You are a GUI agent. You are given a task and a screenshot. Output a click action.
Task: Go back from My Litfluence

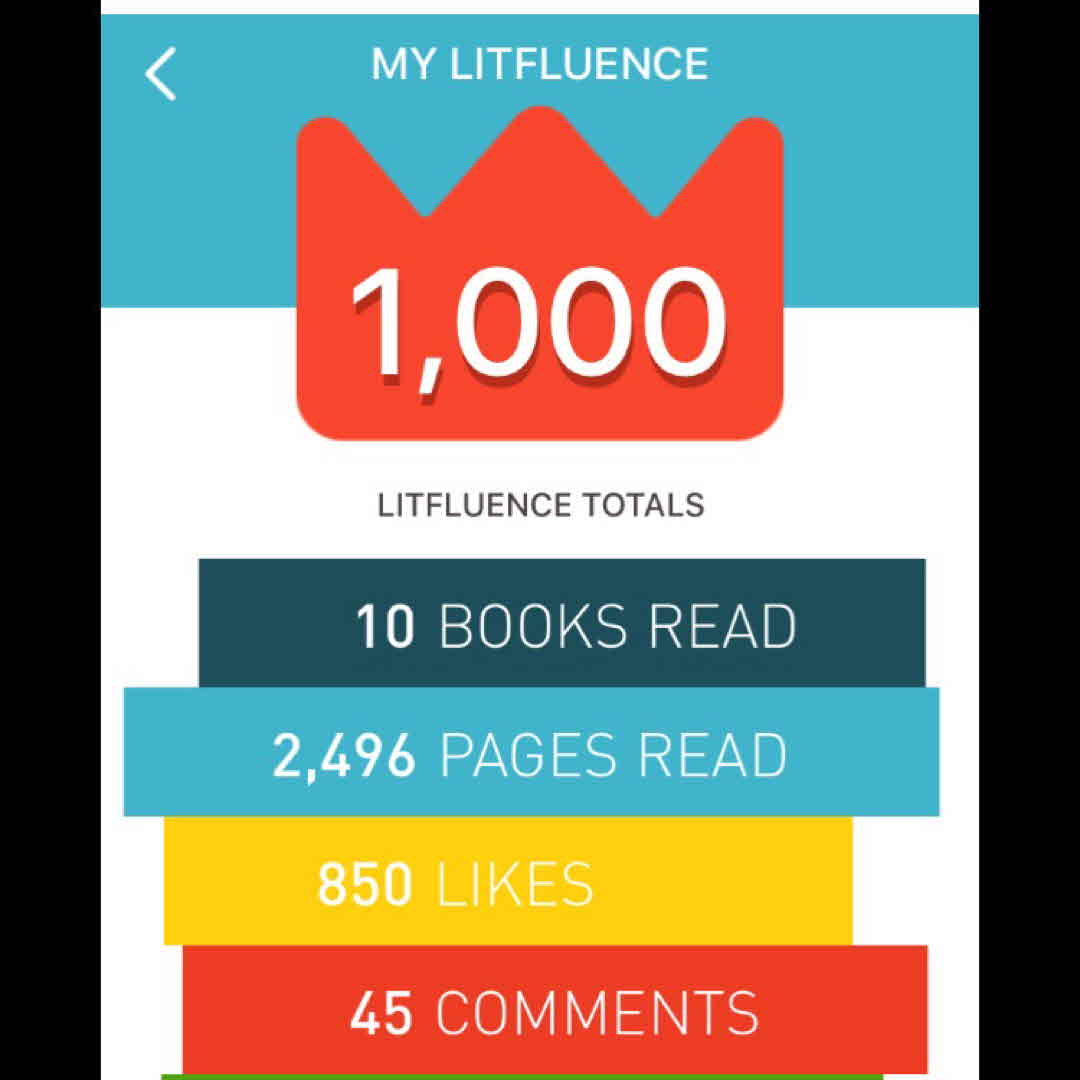[x=160, y=74]
